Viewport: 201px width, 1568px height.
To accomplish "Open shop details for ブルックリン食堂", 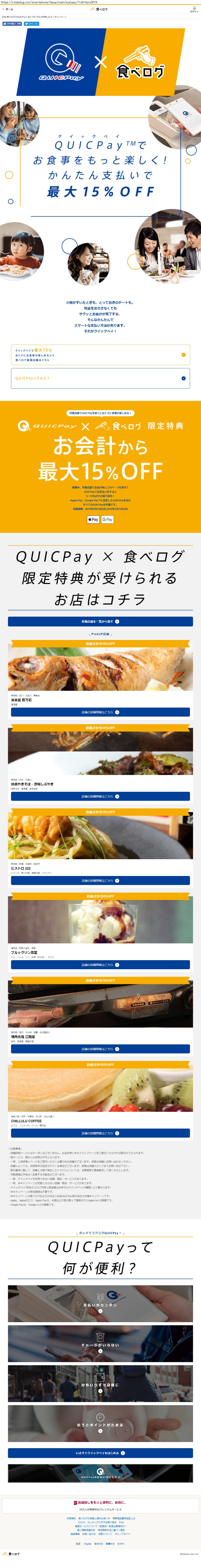I will pyautogui.click(x=100, y=965).
